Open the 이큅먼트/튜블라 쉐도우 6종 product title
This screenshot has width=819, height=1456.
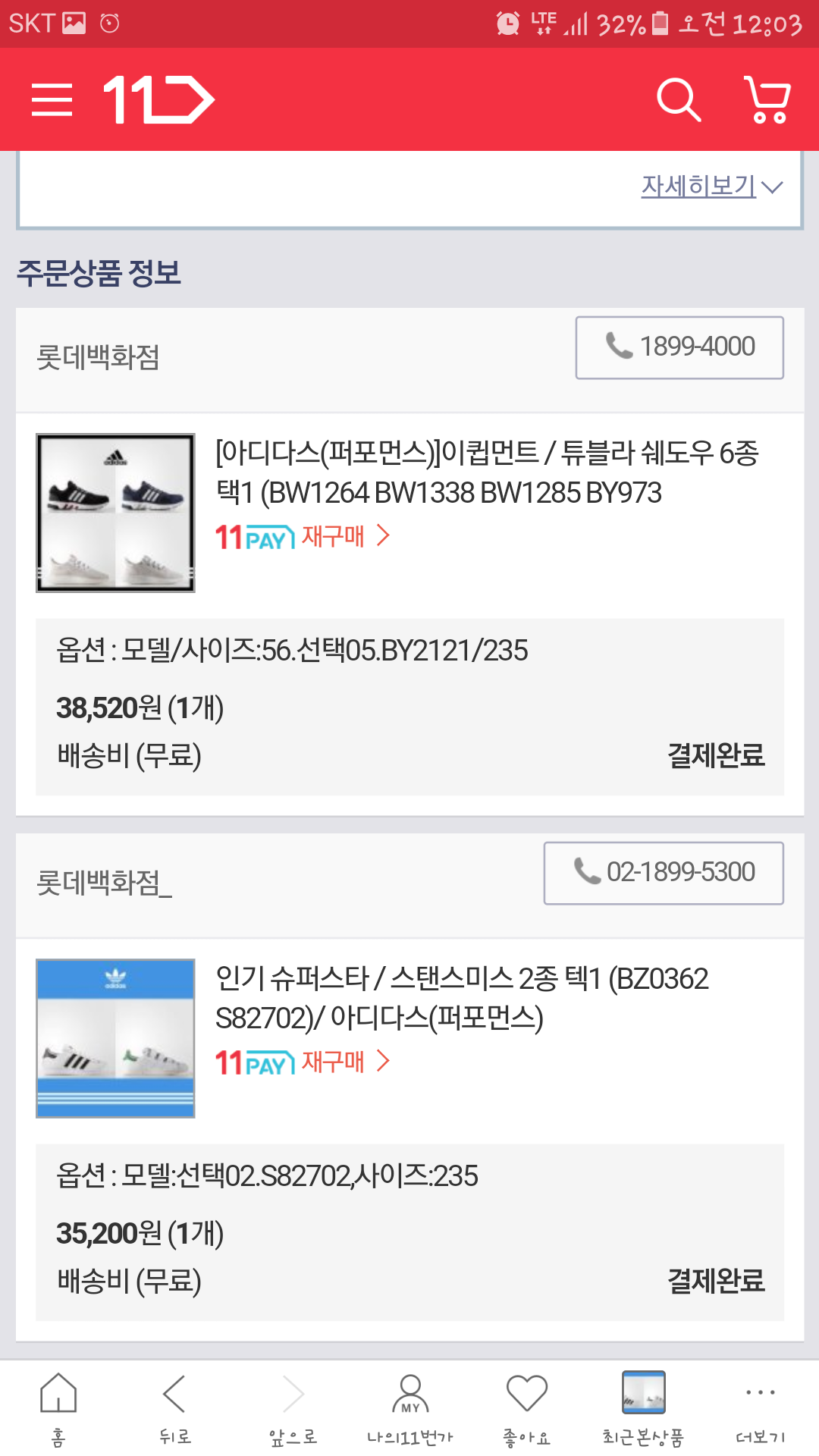pos(487,472)
